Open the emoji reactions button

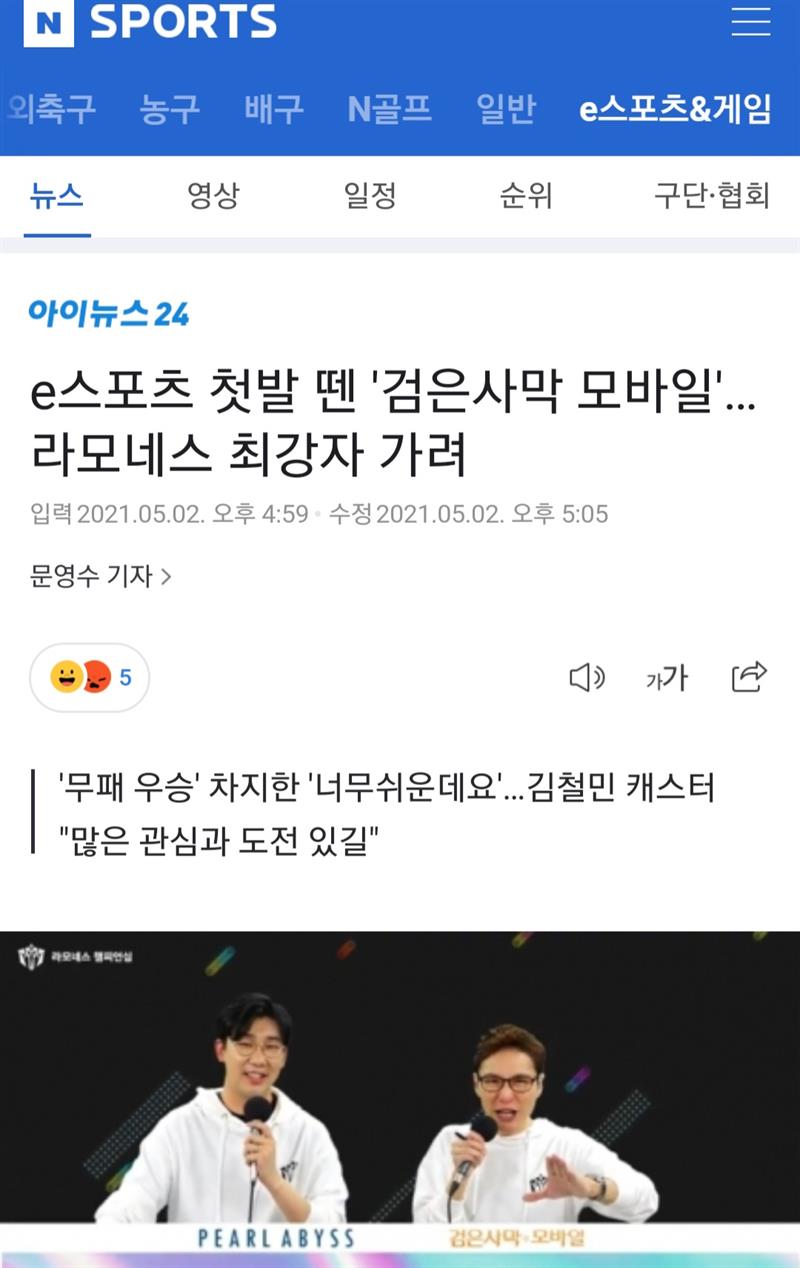click(x=90, y=677)
